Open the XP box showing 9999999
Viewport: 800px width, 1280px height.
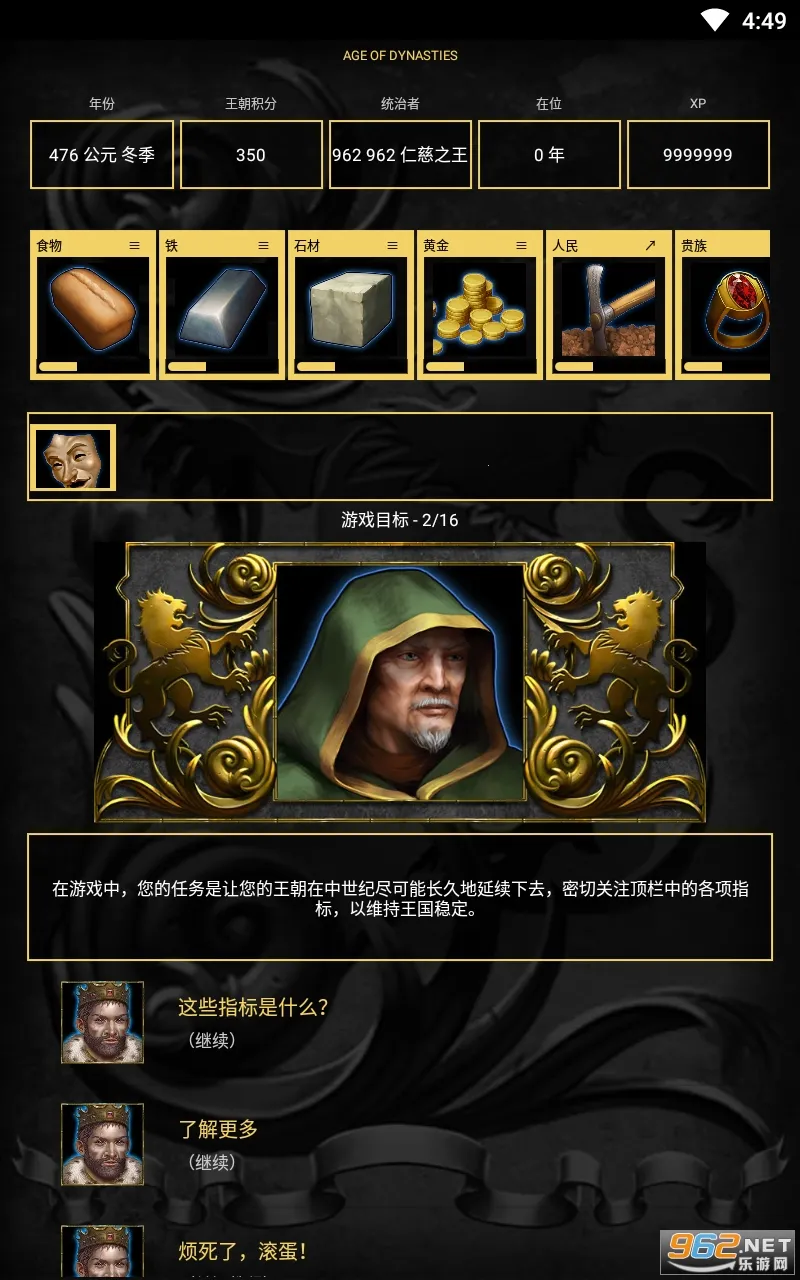pyautogui.click(x=698, y=155)
